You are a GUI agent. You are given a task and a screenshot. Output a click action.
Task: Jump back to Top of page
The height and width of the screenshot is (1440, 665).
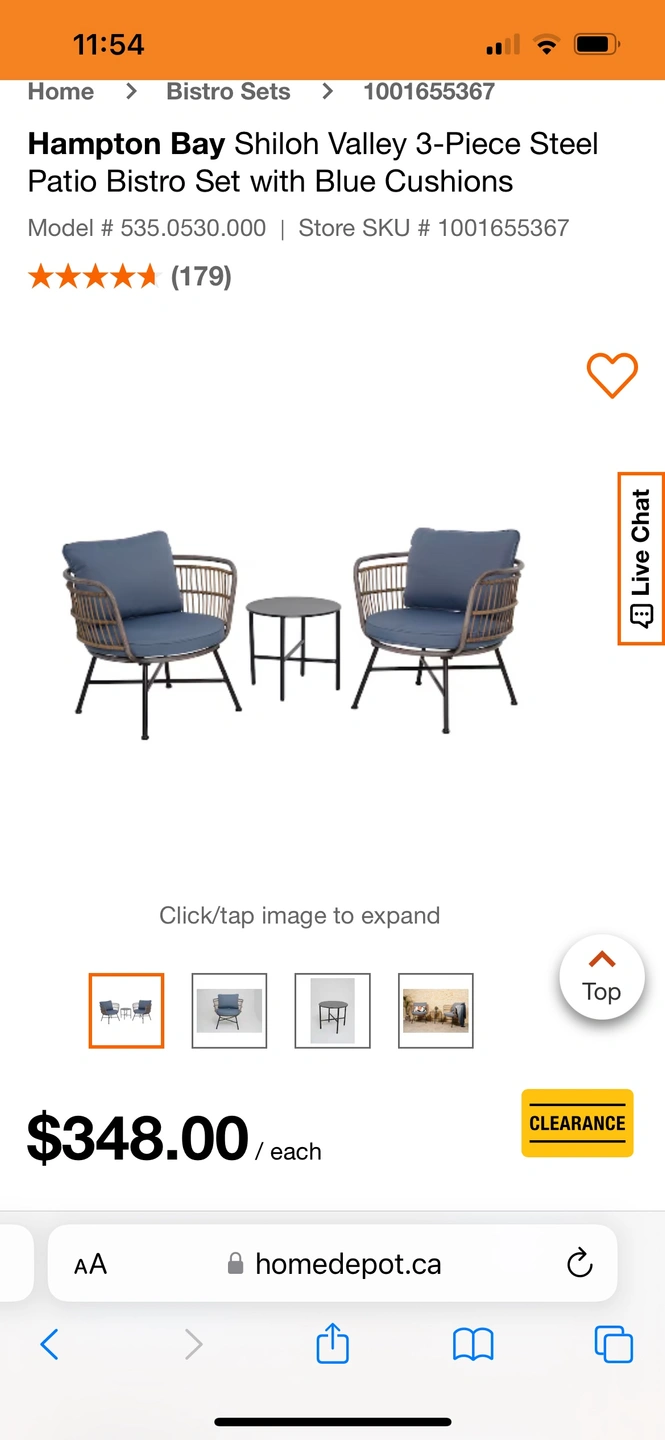point(601,977)
